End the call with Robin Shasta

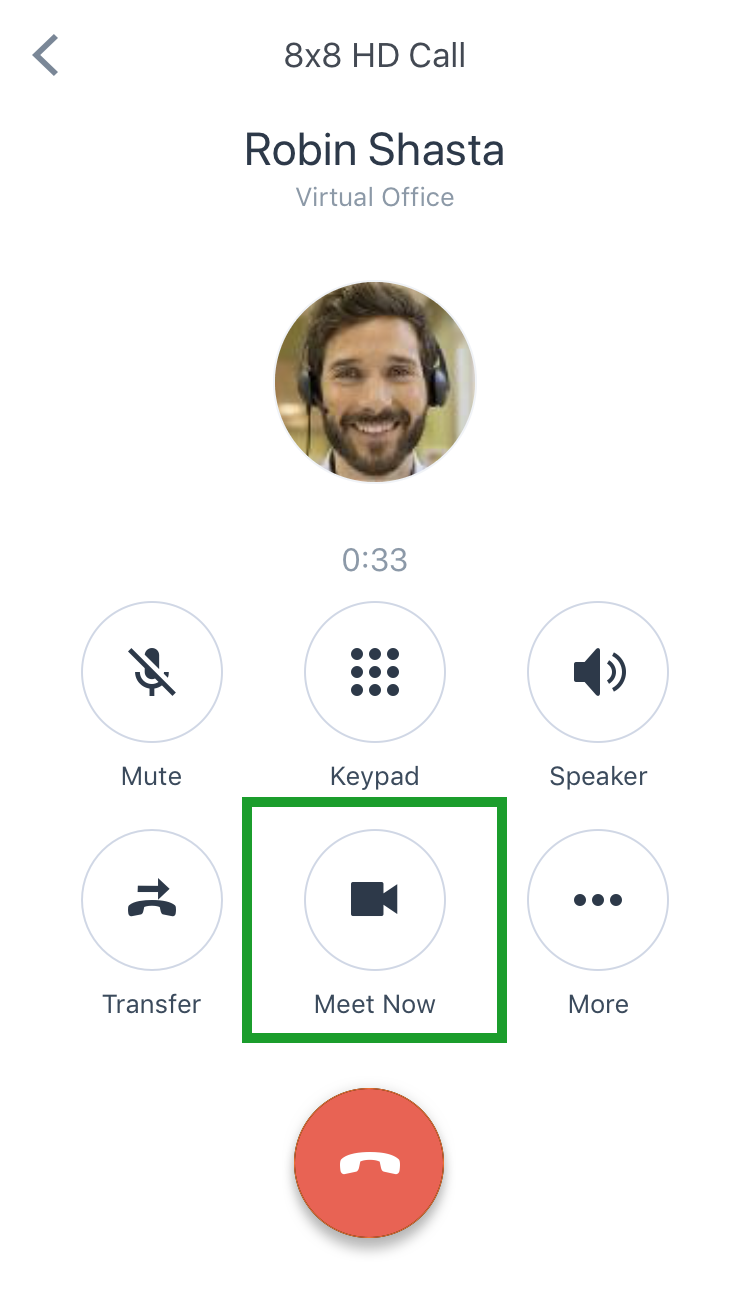click(369, 1163)
